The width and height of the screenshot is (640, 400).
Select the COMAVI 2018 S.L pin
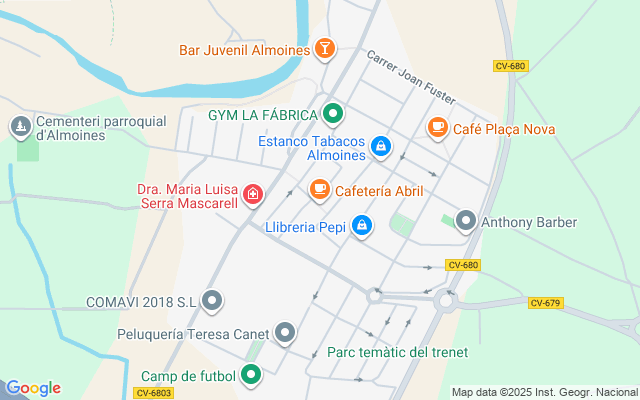(212, 300)
